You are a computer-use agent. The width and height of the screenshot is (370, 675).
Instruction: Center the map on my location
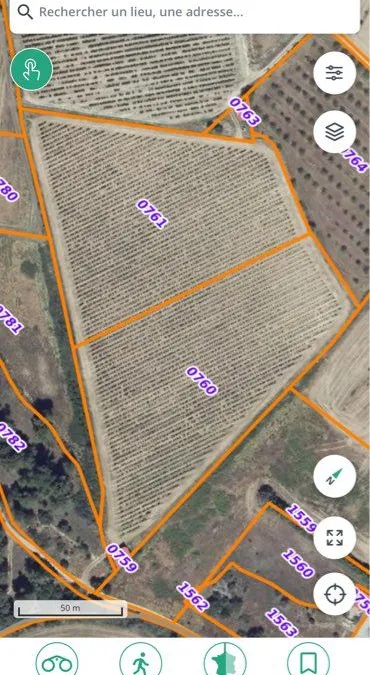(x=335, y=594)
